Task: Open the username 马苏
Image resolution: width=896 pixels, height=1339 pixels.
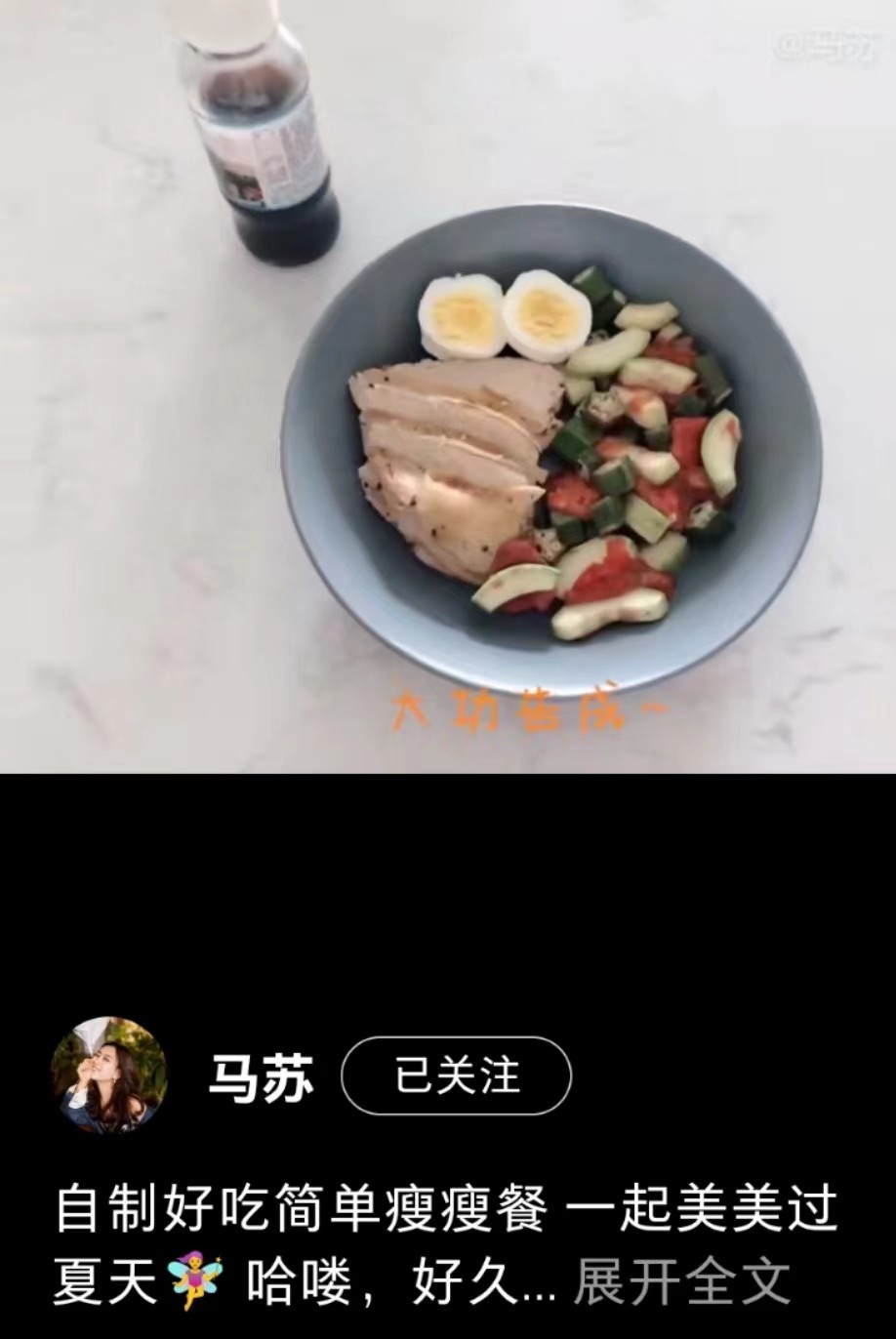Action: [x=261, y=1077]
